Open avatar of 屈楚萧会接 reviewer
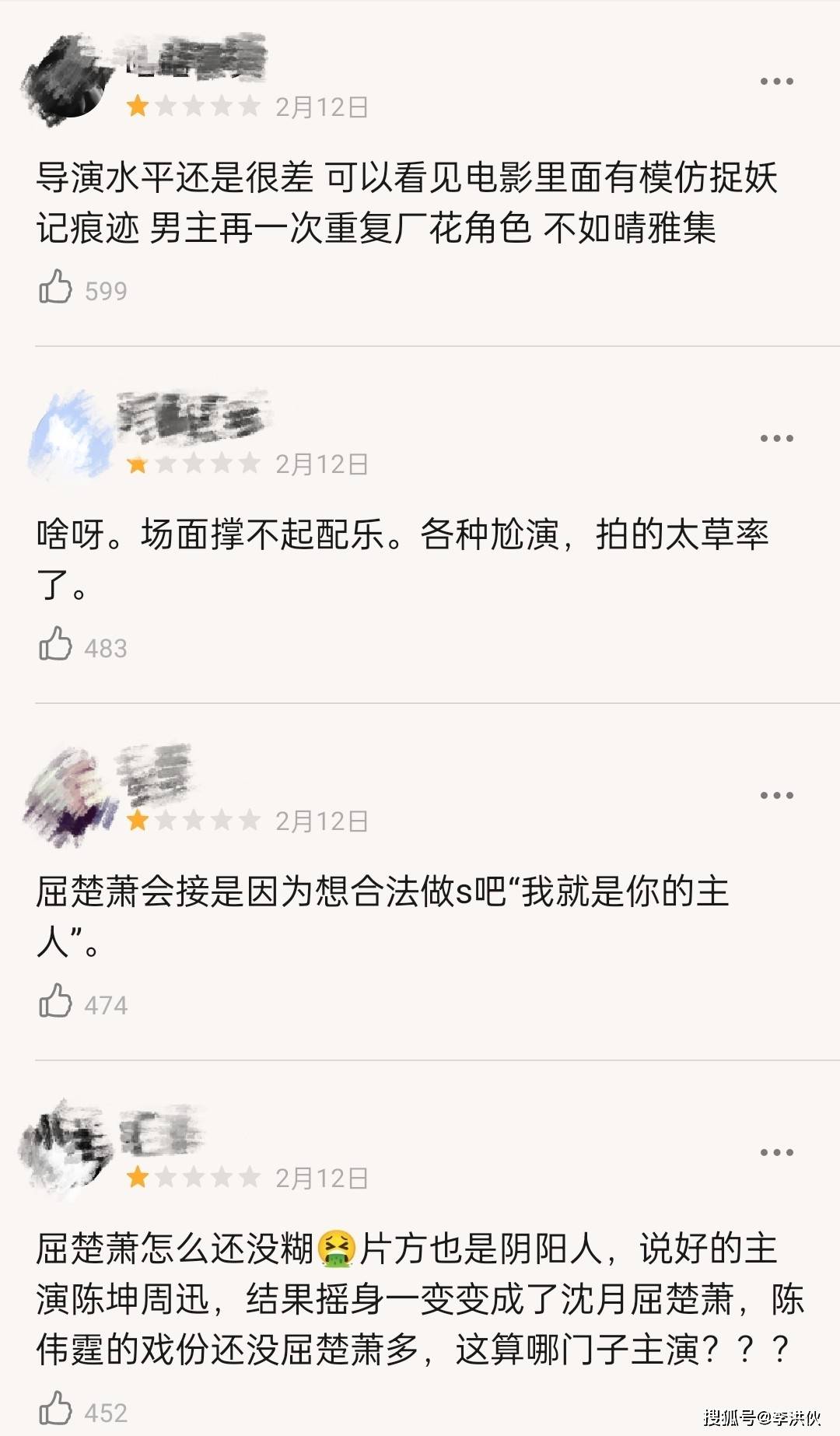The image size is (840, 1436). 70,796
